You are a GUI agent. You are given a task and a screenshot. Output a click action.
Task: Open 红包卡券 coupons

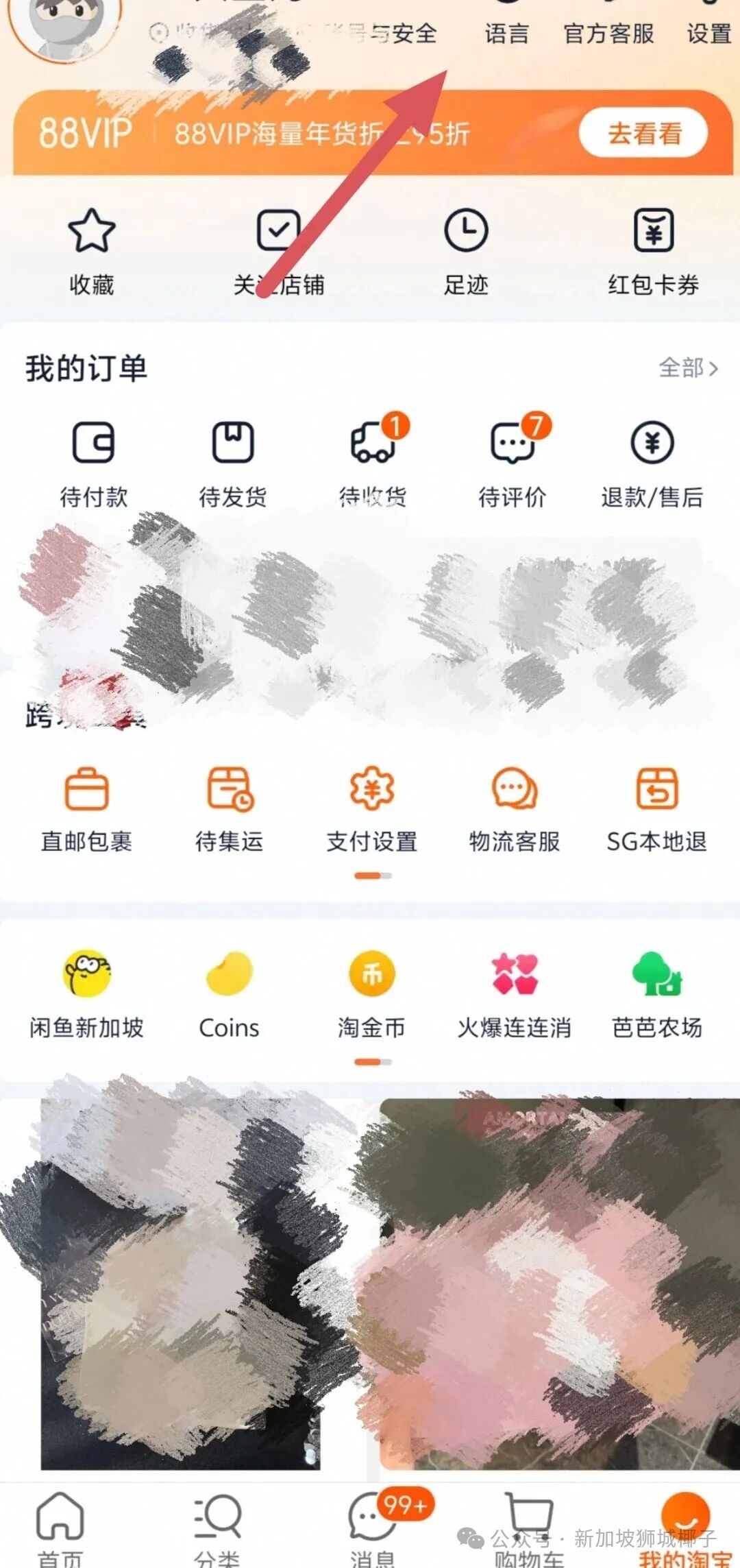[653, 251]
